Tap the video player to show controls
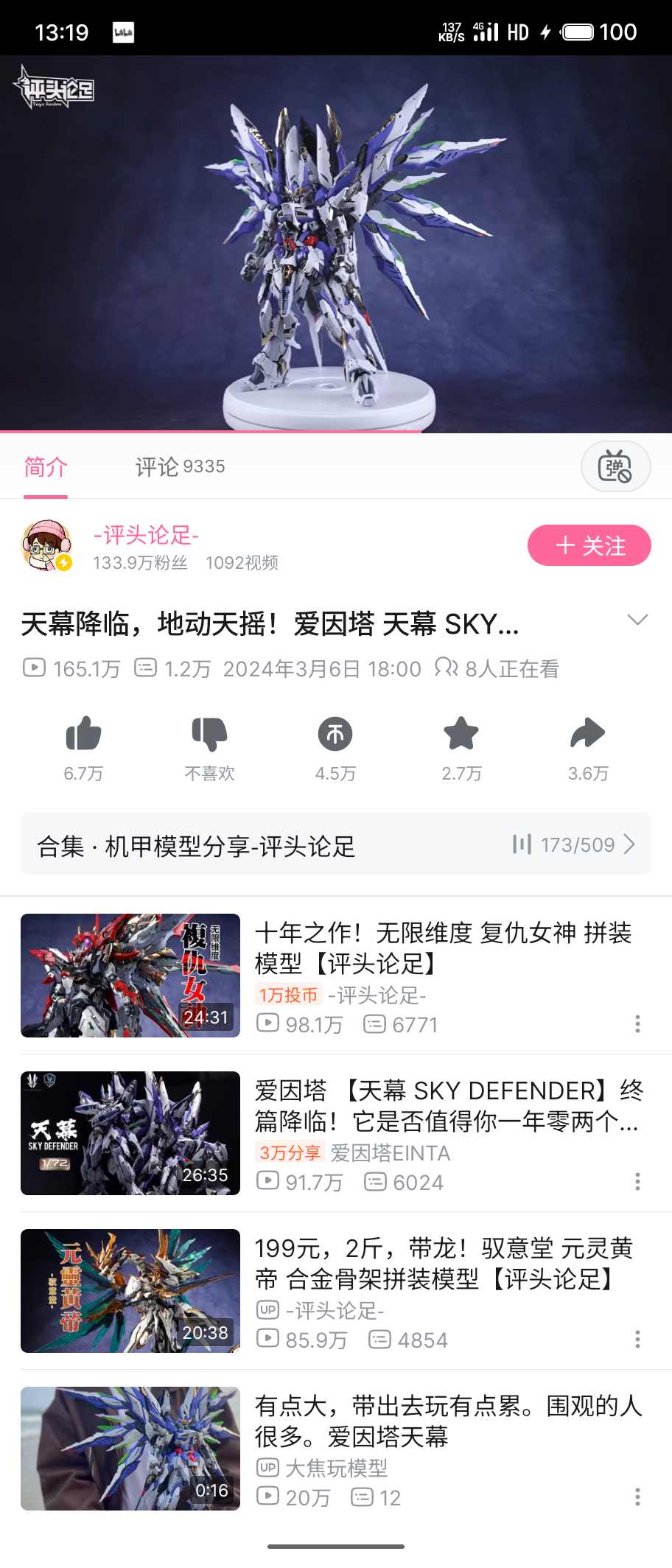The image size is (672, 1568). (x=336, y=243)
